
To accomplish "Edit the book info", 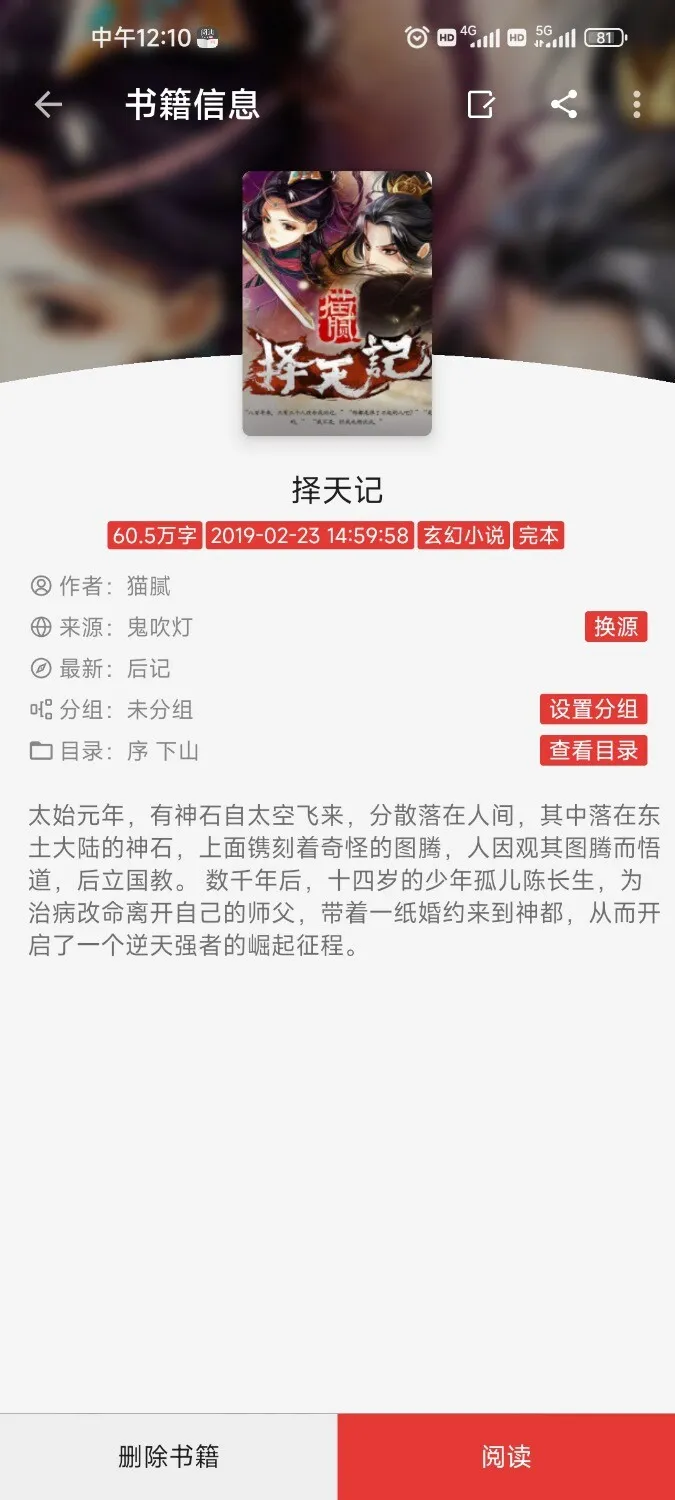I will [x=481, y=104].
